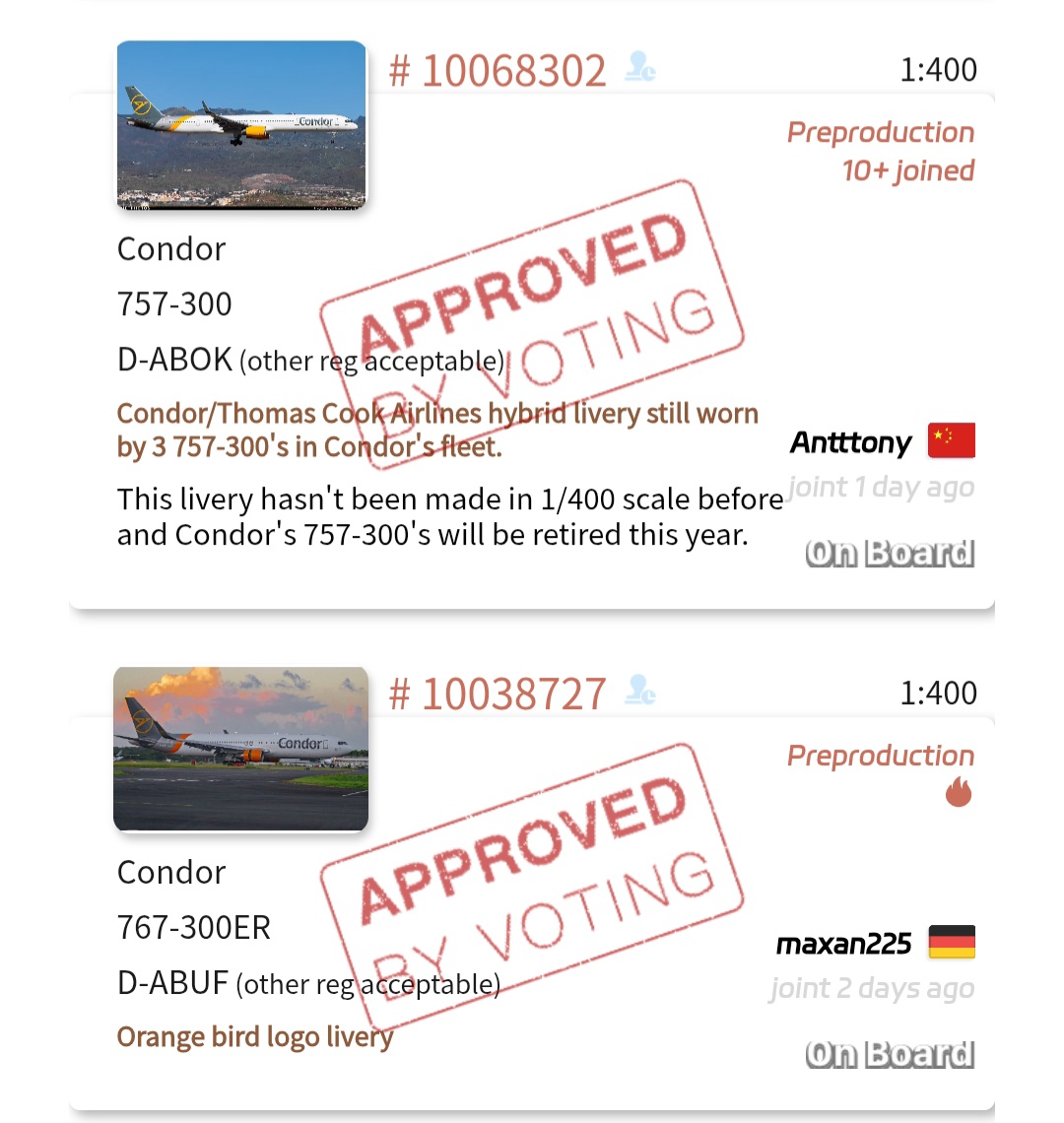Image resolution: width=1064 pixels, height=1123 pixels.
Task: Click the "10+ joined" label
Action: point(907,170)
